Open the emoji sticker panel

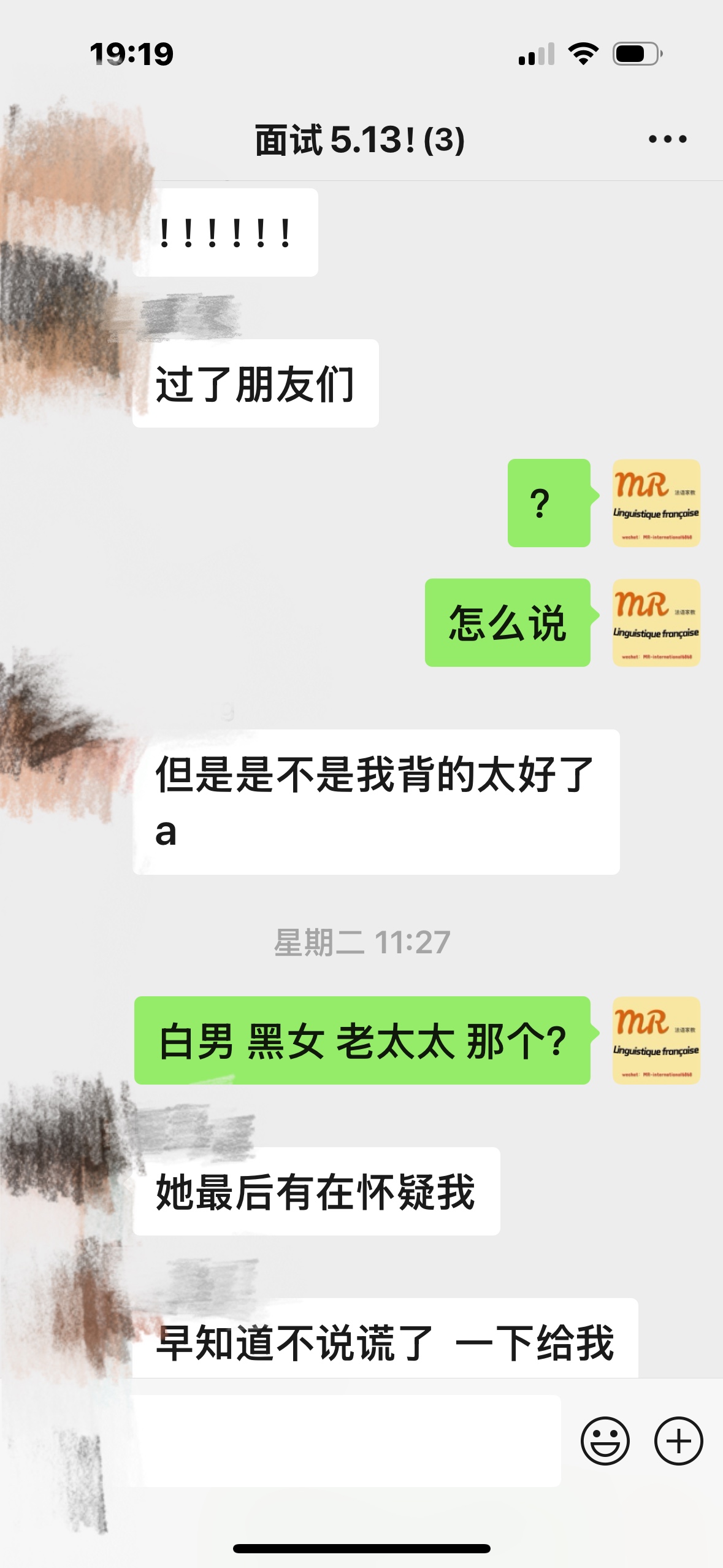(x=605, y=1441)
